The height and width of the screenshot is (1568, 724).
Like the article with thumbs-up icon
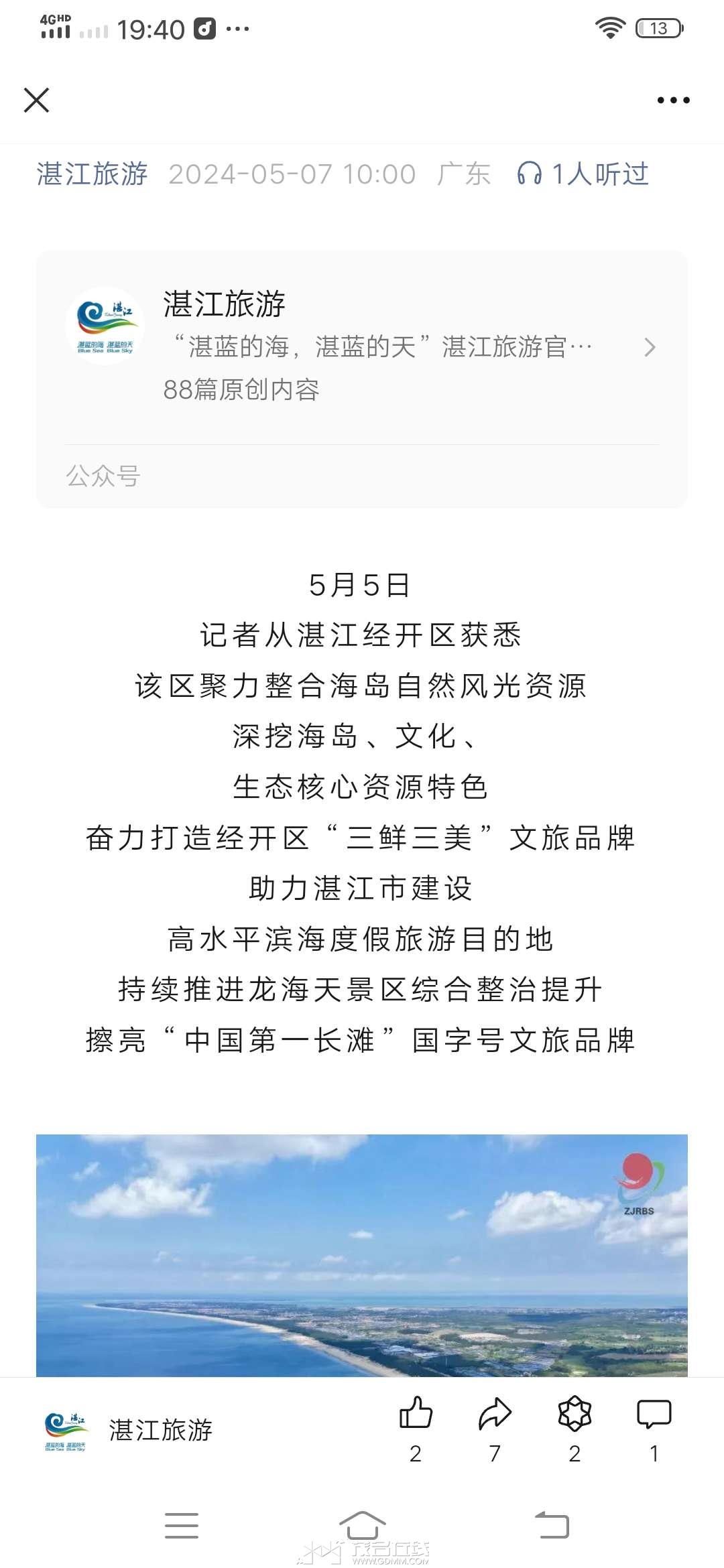click(x=416, y=1414)
